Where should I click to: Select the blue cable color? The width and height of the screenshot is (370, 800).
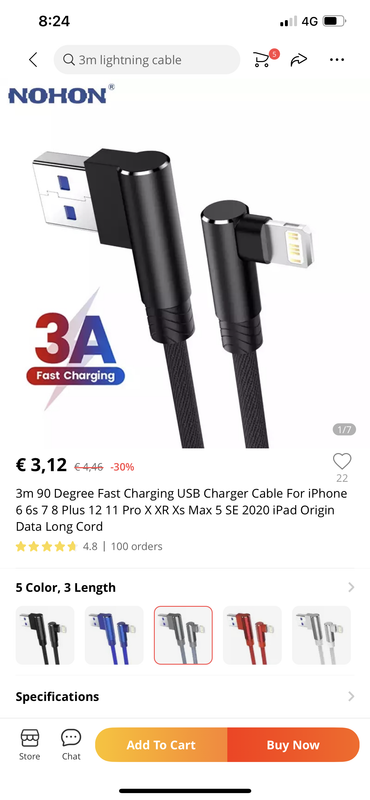tap(114, 635)
